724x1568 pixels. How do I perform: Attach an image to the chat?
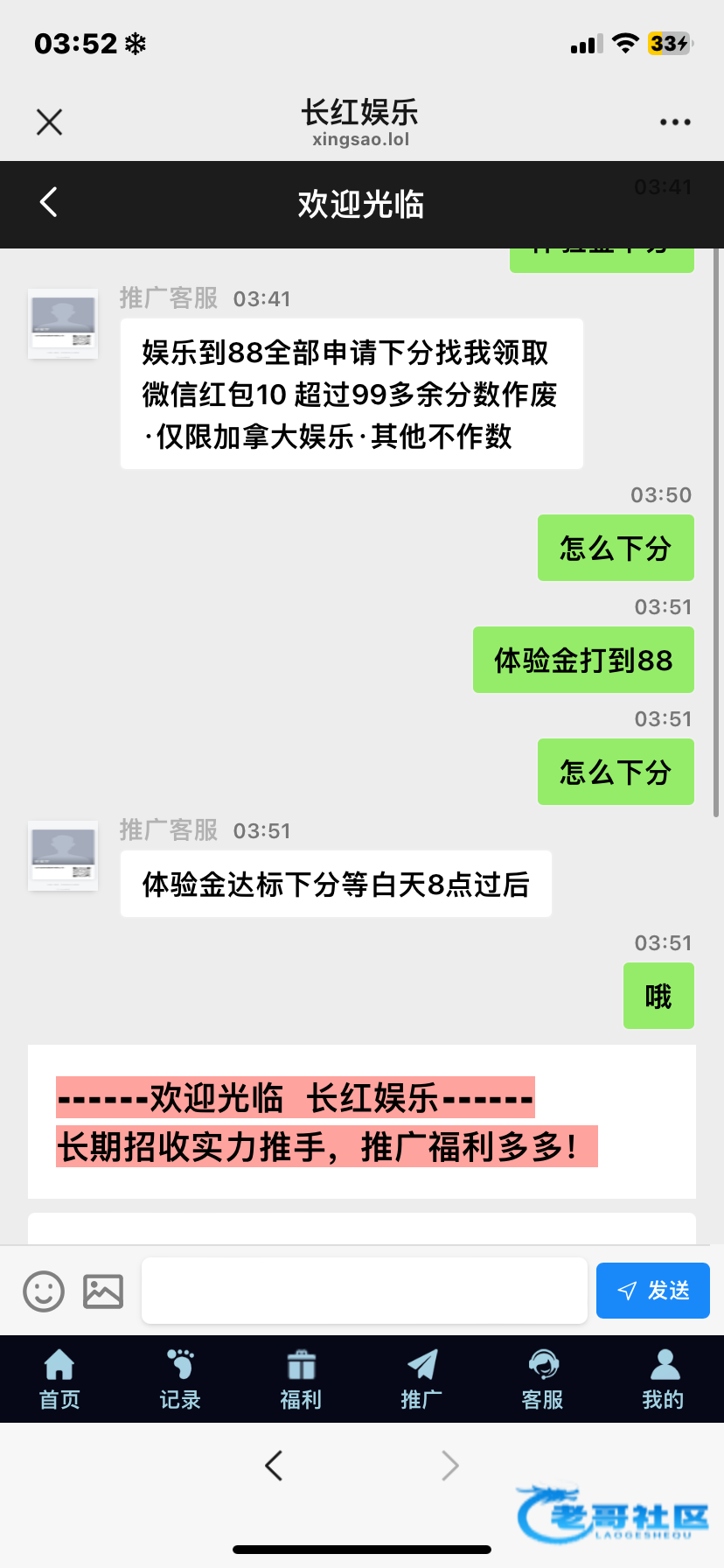(x=103, y=1291)
